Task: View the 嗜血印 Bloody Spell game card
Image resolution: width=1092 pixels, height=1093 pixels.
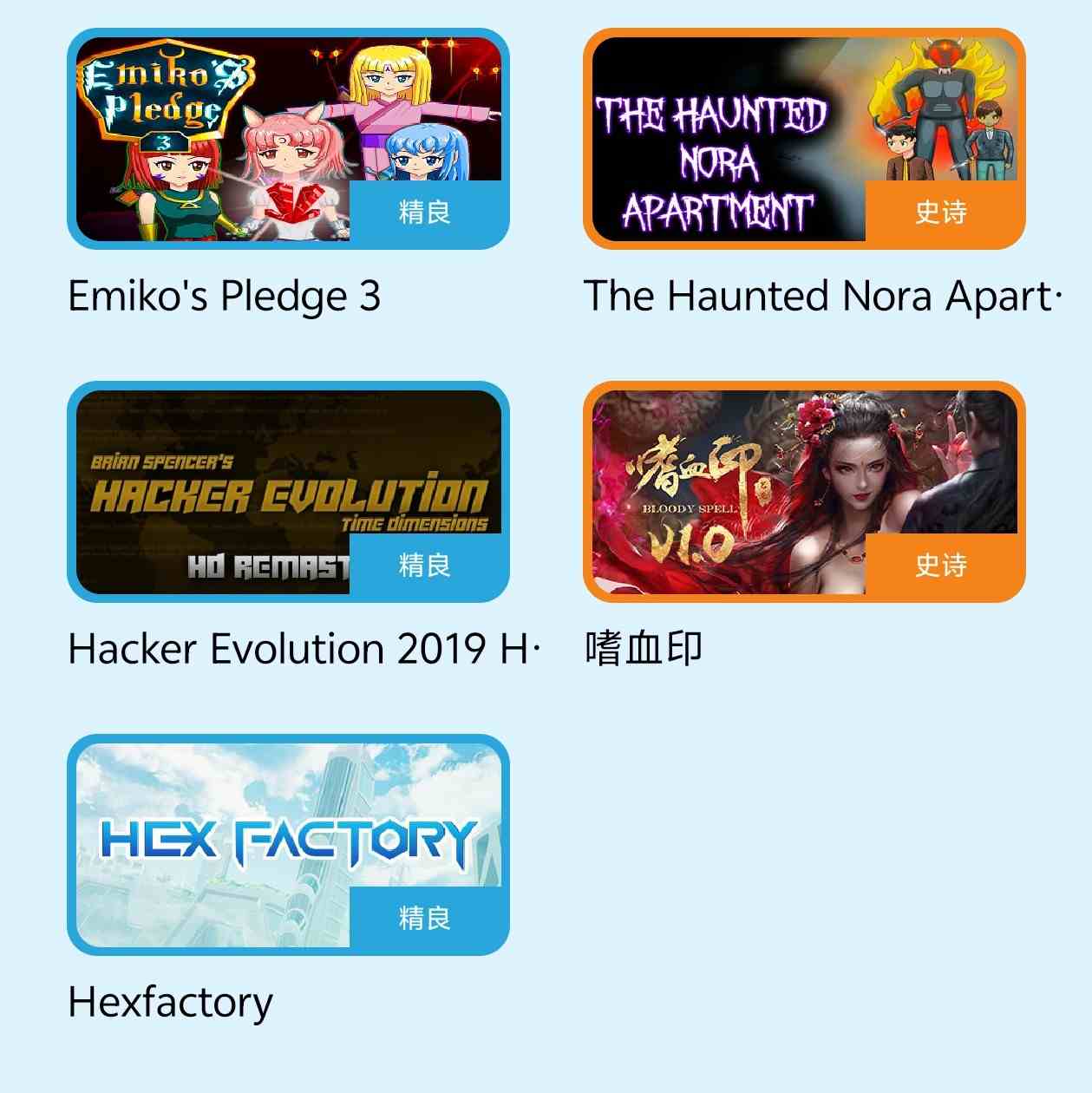Action: tap(804, 492)
